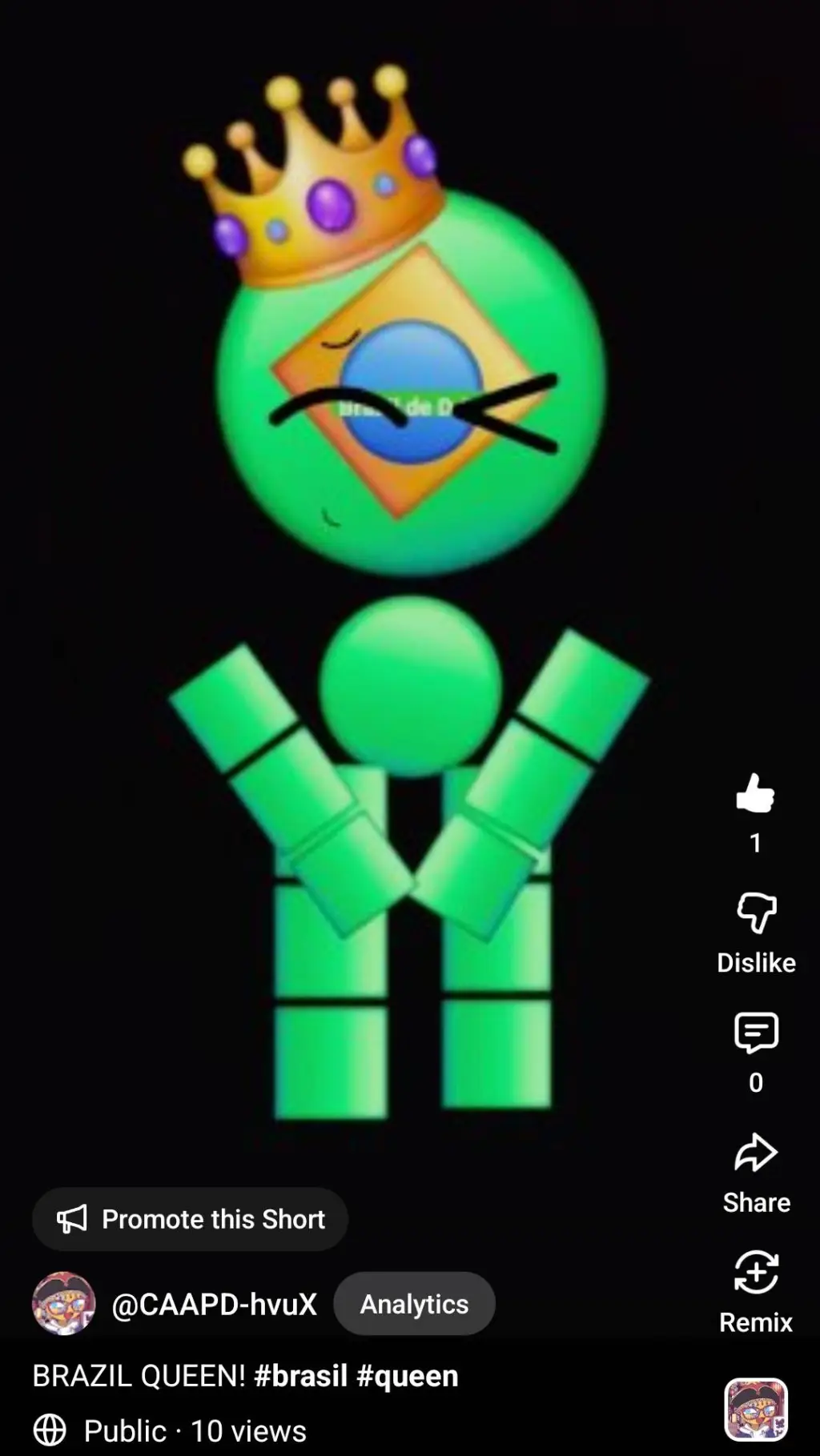The width and height of the screenshot is (820, 1456).
Task: Click the globe Public visibility icon
Action: 50,1430
